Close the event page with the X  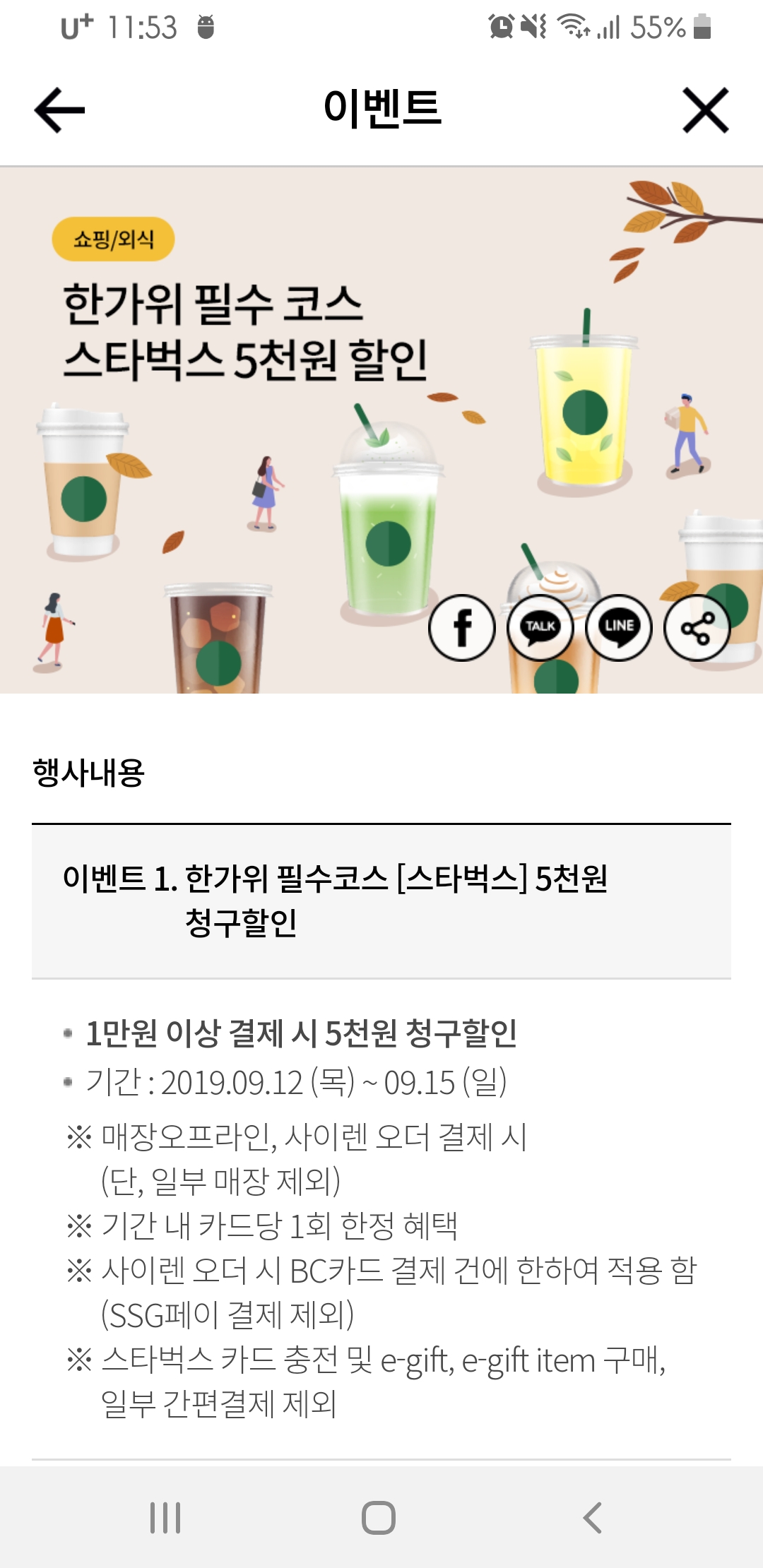coord(705,110)
